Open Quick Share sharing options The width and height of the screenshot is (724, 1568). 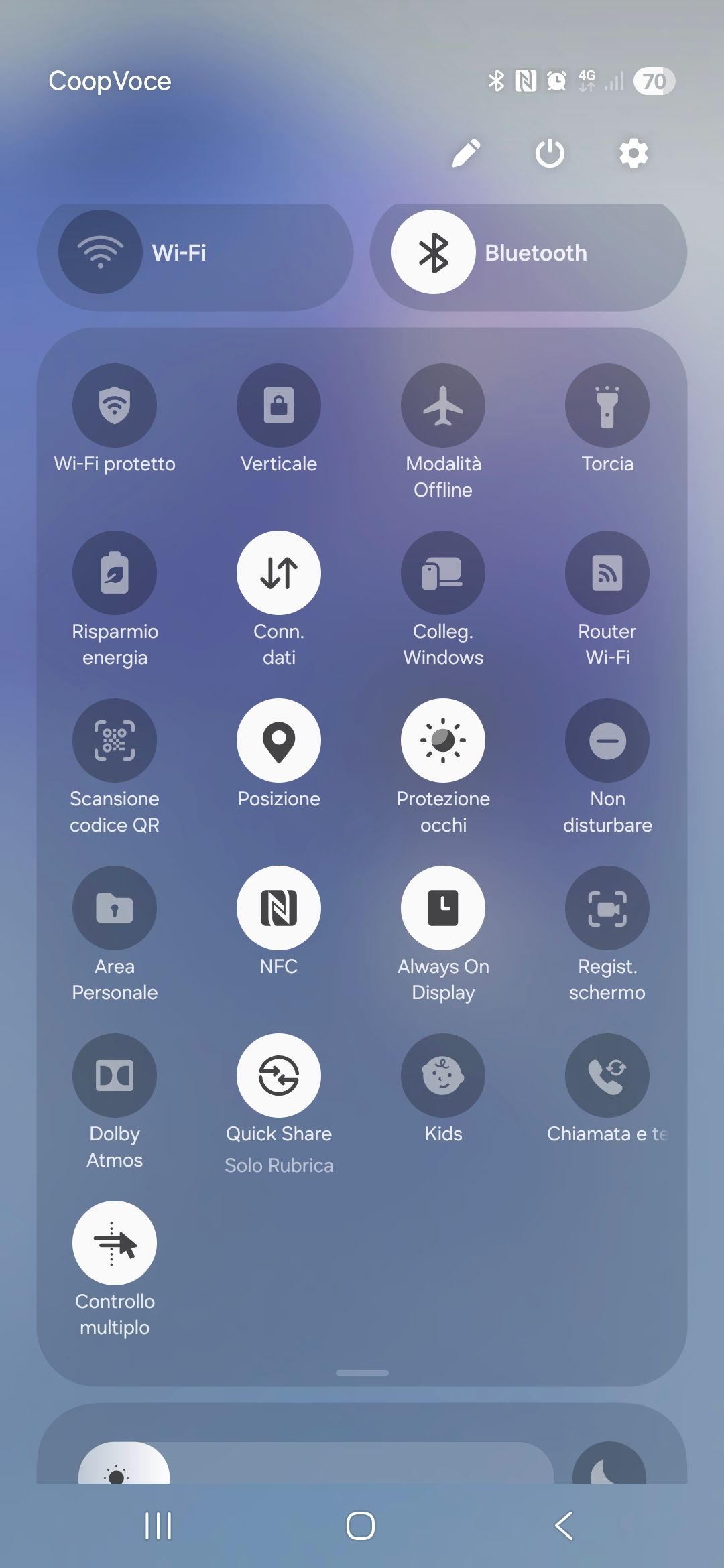[x=279, y=1075]
